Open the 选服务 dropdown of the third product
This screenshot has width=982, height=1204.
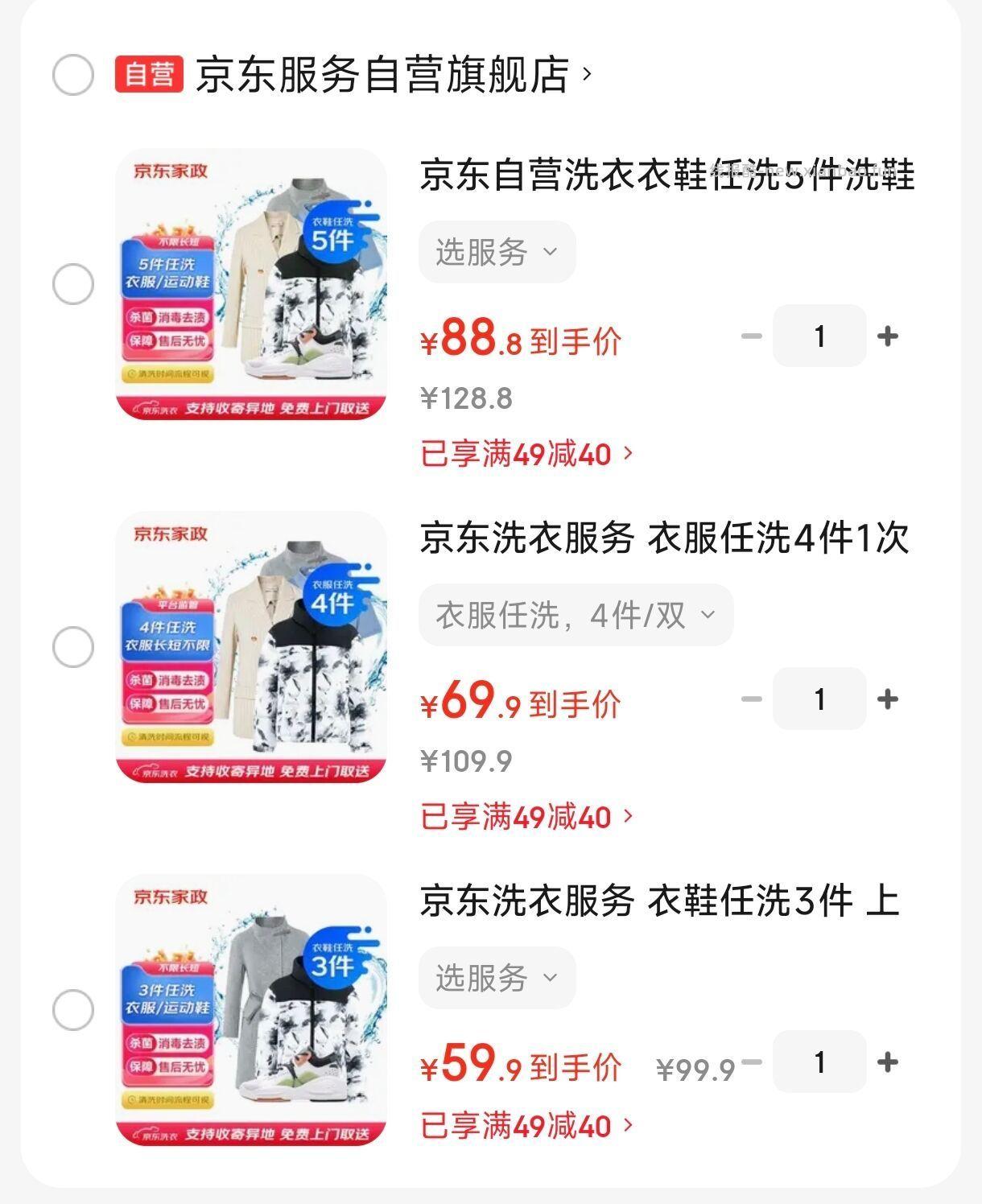click(x=497, y=978)
